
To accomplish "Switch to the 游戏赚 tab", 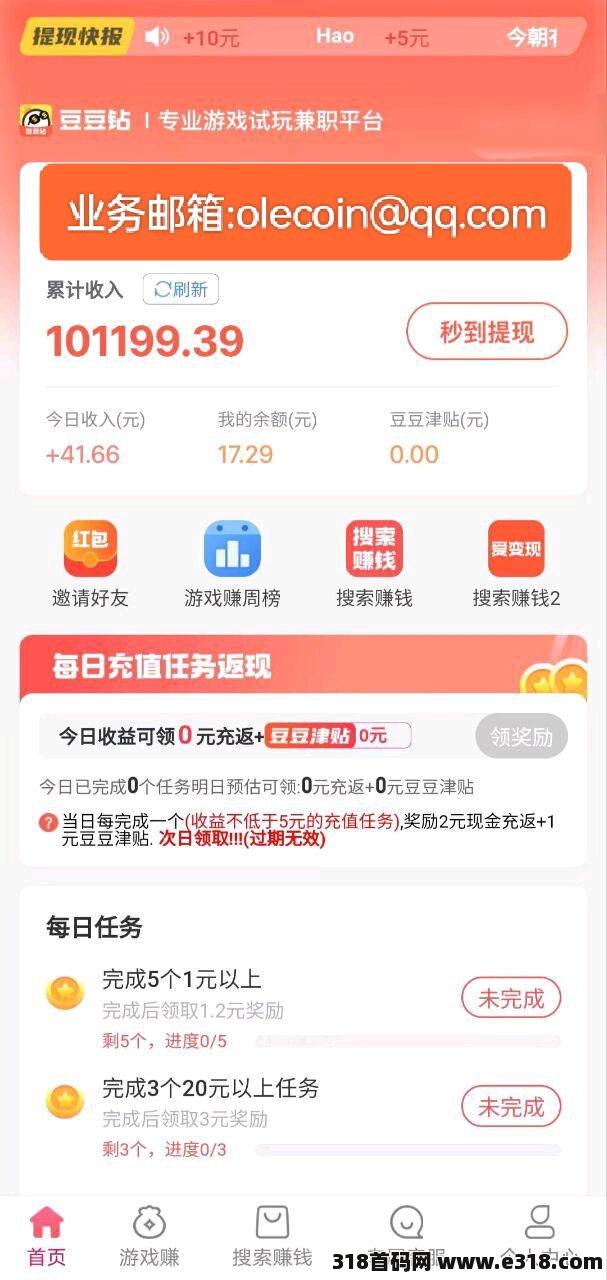I will (149, 1236).
